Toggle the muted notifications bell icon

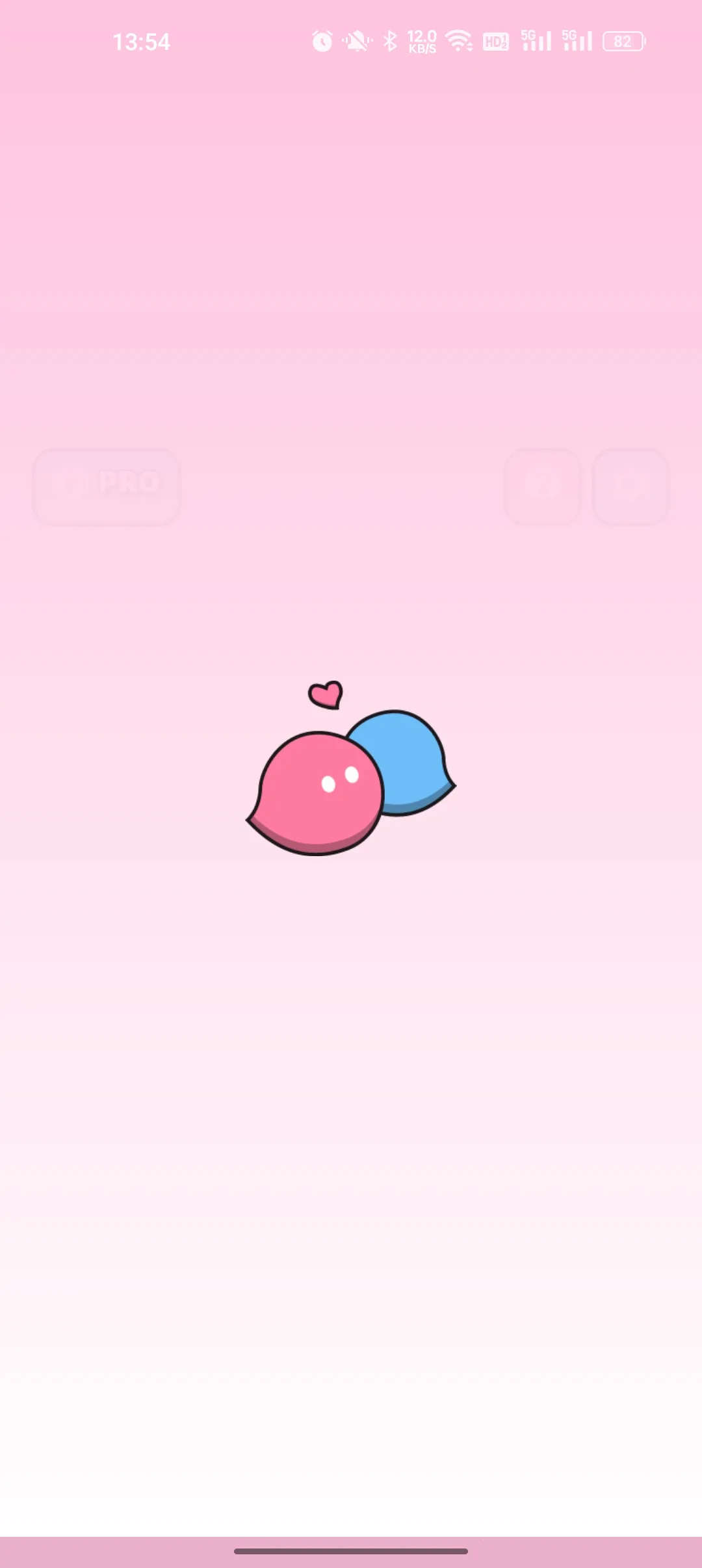pyautogui.click(x=357, y=40)
